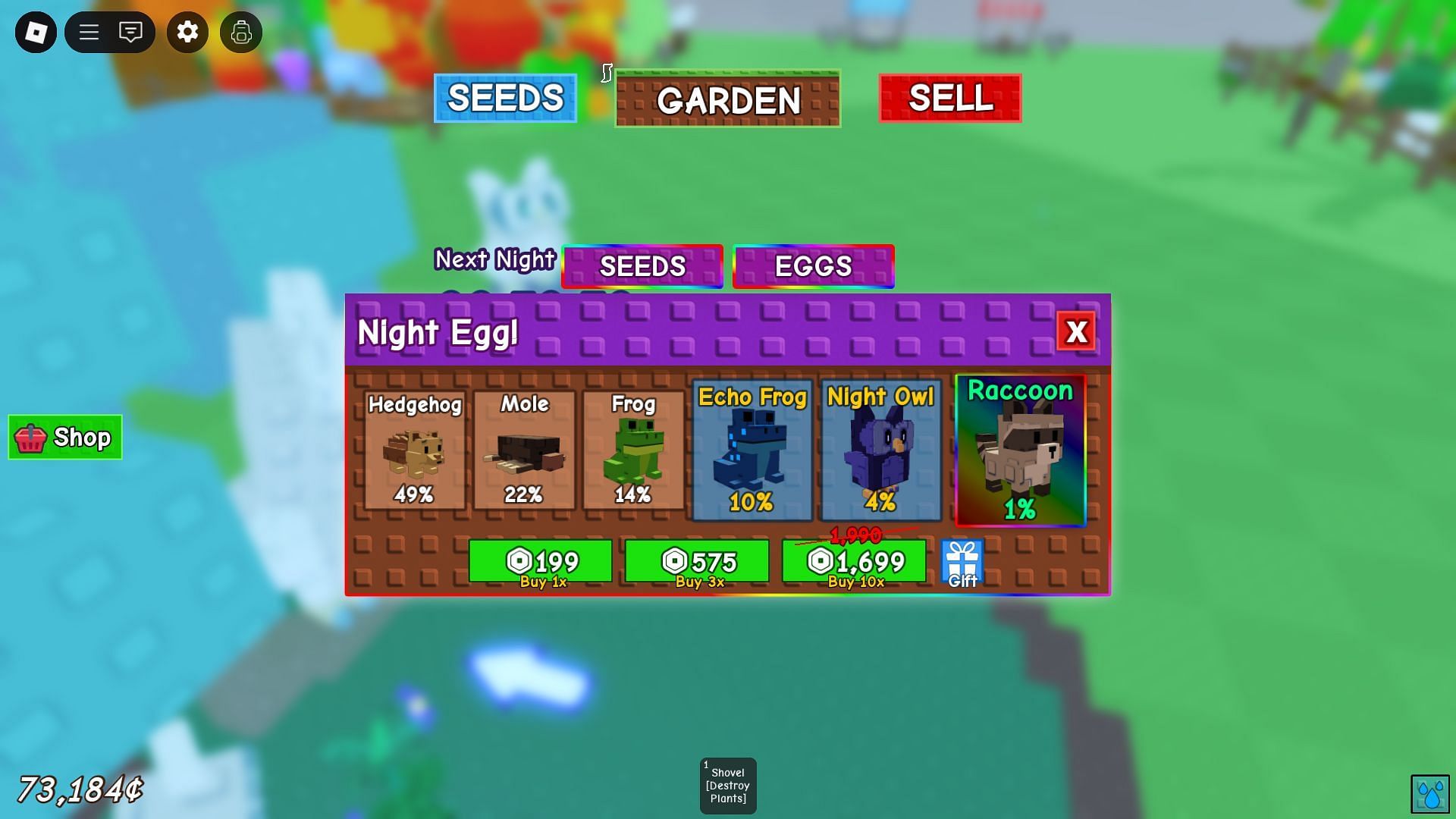Open the Shop
The width and height of the screenshot is (1456, 819).
pos(65,438)
